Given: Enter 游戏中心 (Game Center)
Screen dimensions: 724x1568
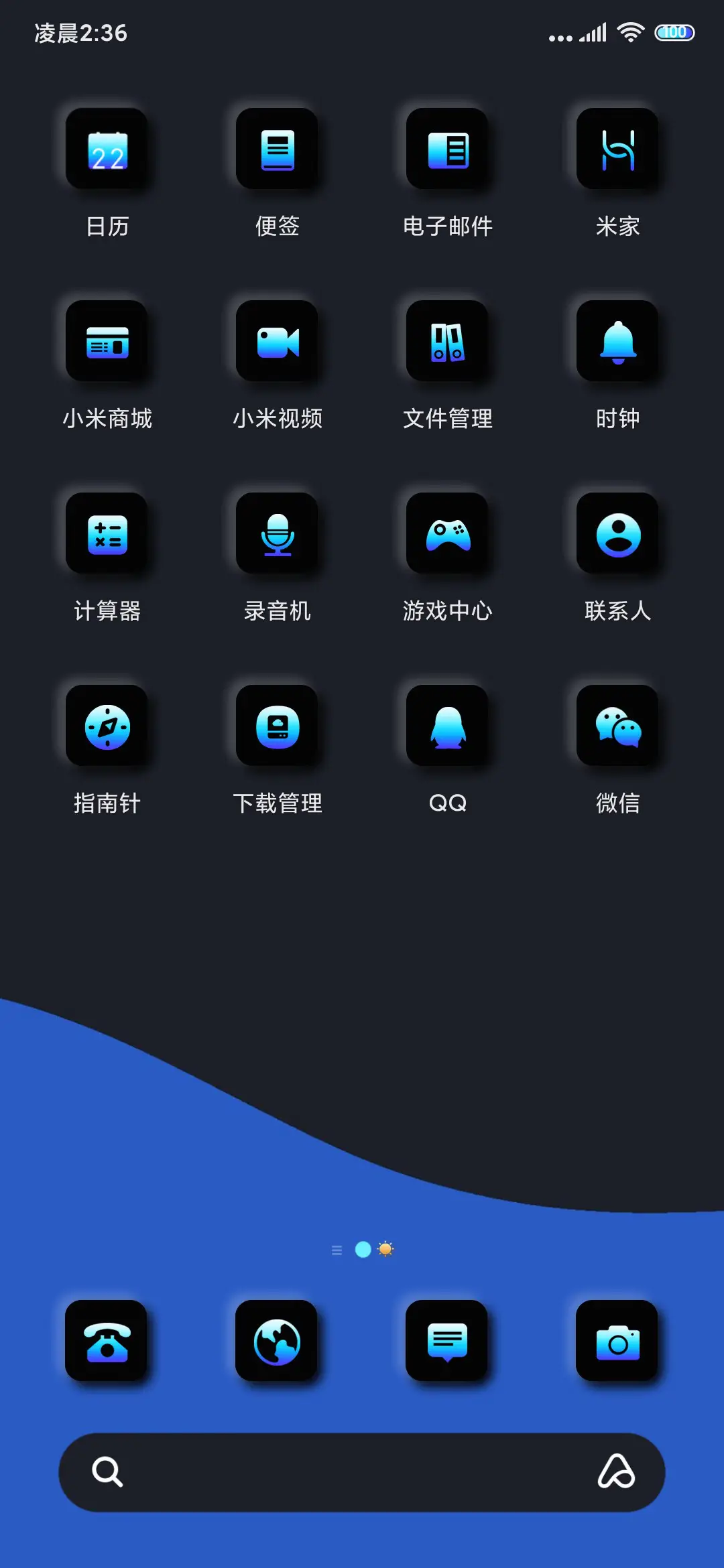Looking at the screenshot, I should 448,533.
